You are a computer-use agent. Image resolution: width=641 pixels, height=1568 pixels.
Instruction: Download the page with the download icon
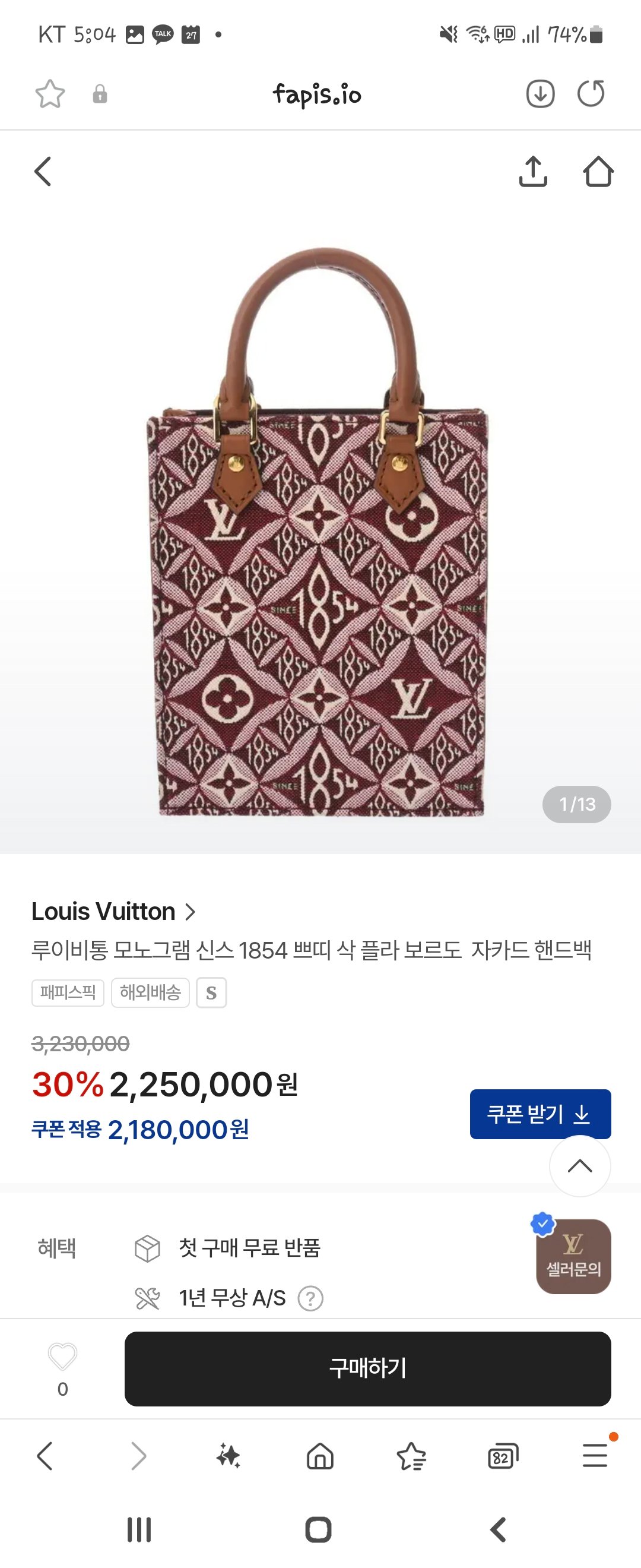(x=540, y=94)
